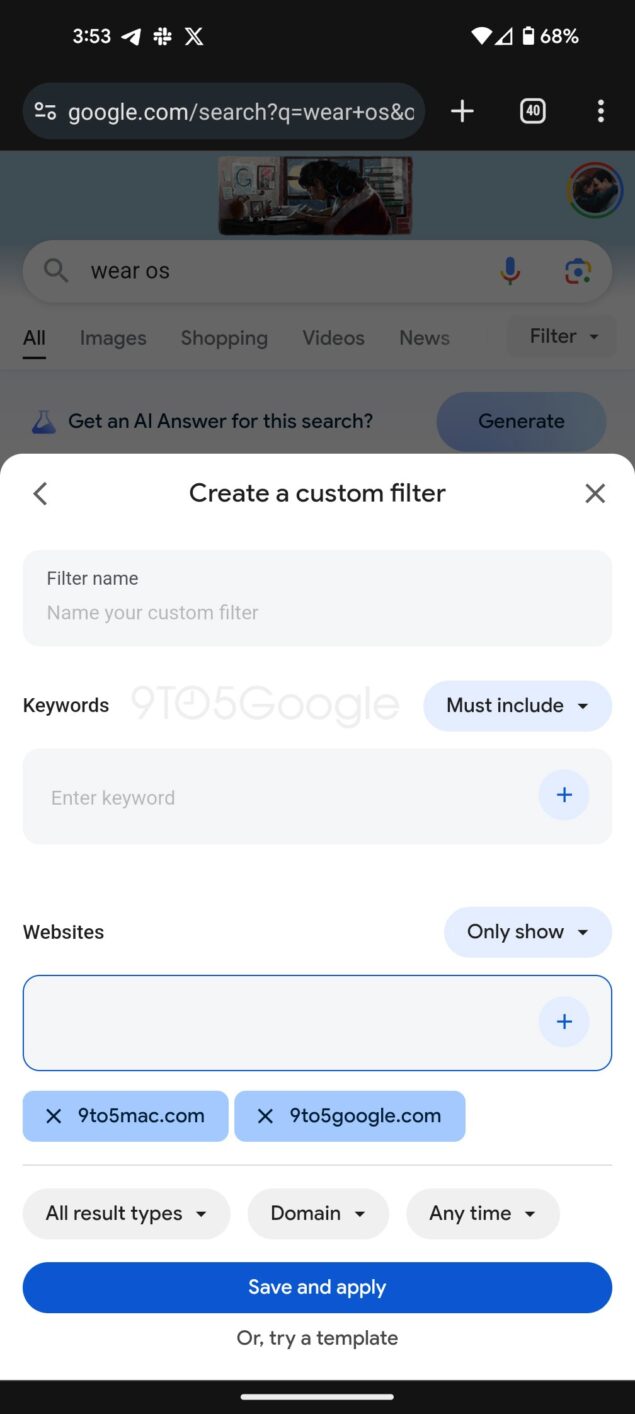Remove the 9to5google.com chip
This screenshot has width=635, height=1414.
(265, 1116)
